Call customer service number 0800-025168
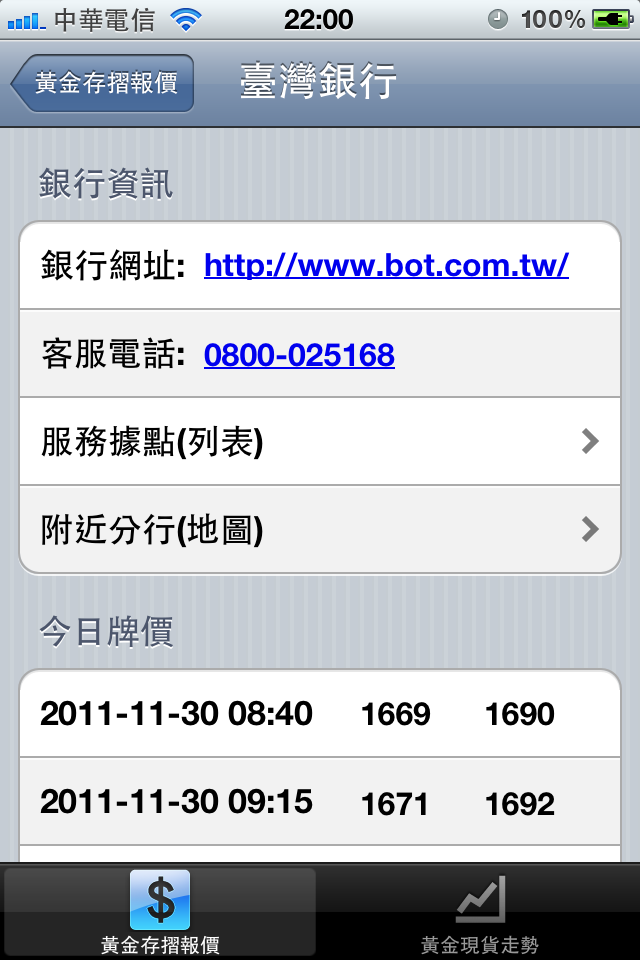Image resolution: width=640 pixels, height=960 pixels. tap(299, 354)
